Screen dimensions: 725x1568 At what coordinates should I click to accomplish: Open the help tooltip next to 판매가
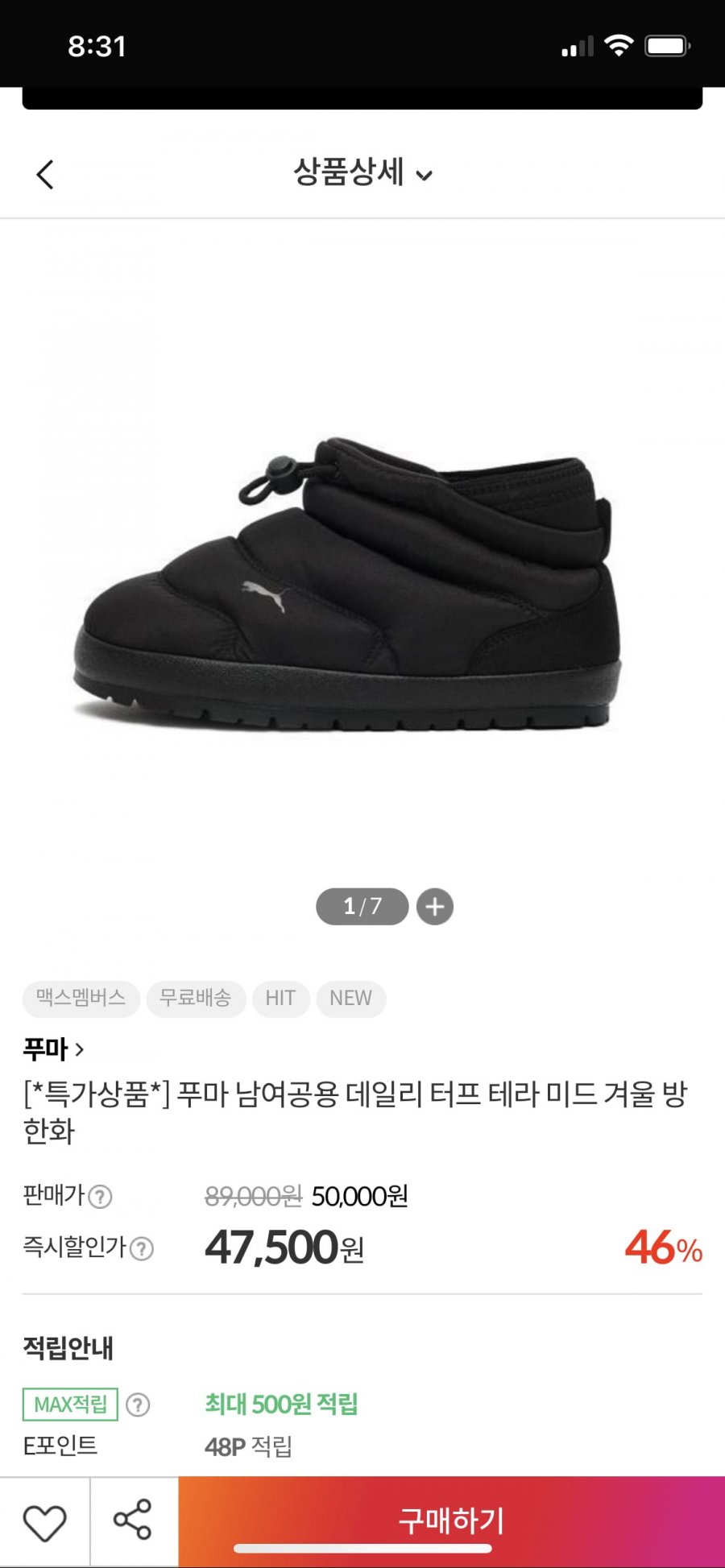coord(98,1198)
